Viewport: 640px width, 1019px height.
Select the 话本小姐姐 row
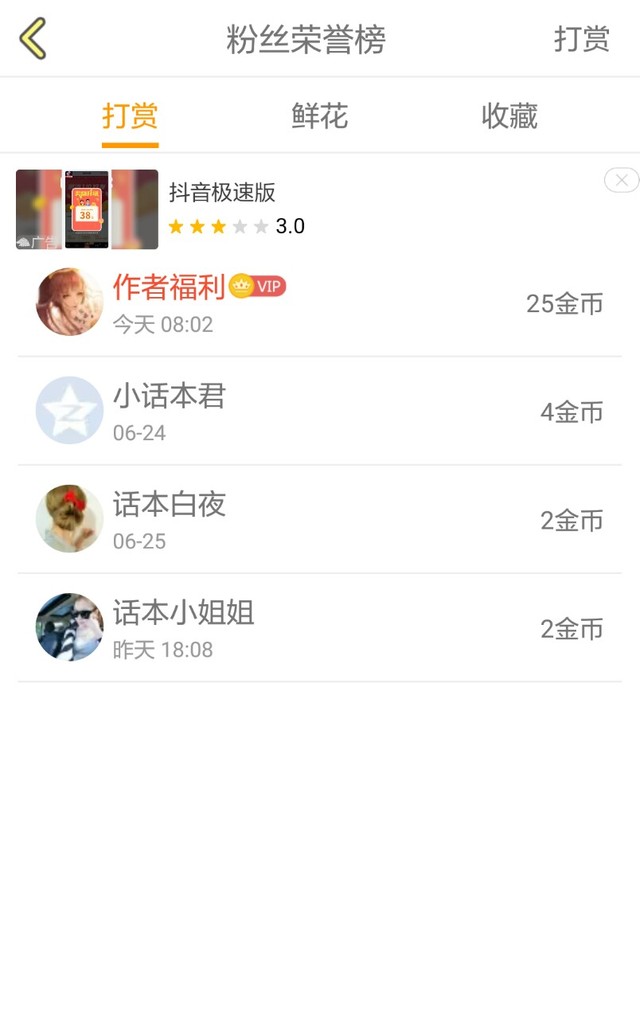coord(320,628)
